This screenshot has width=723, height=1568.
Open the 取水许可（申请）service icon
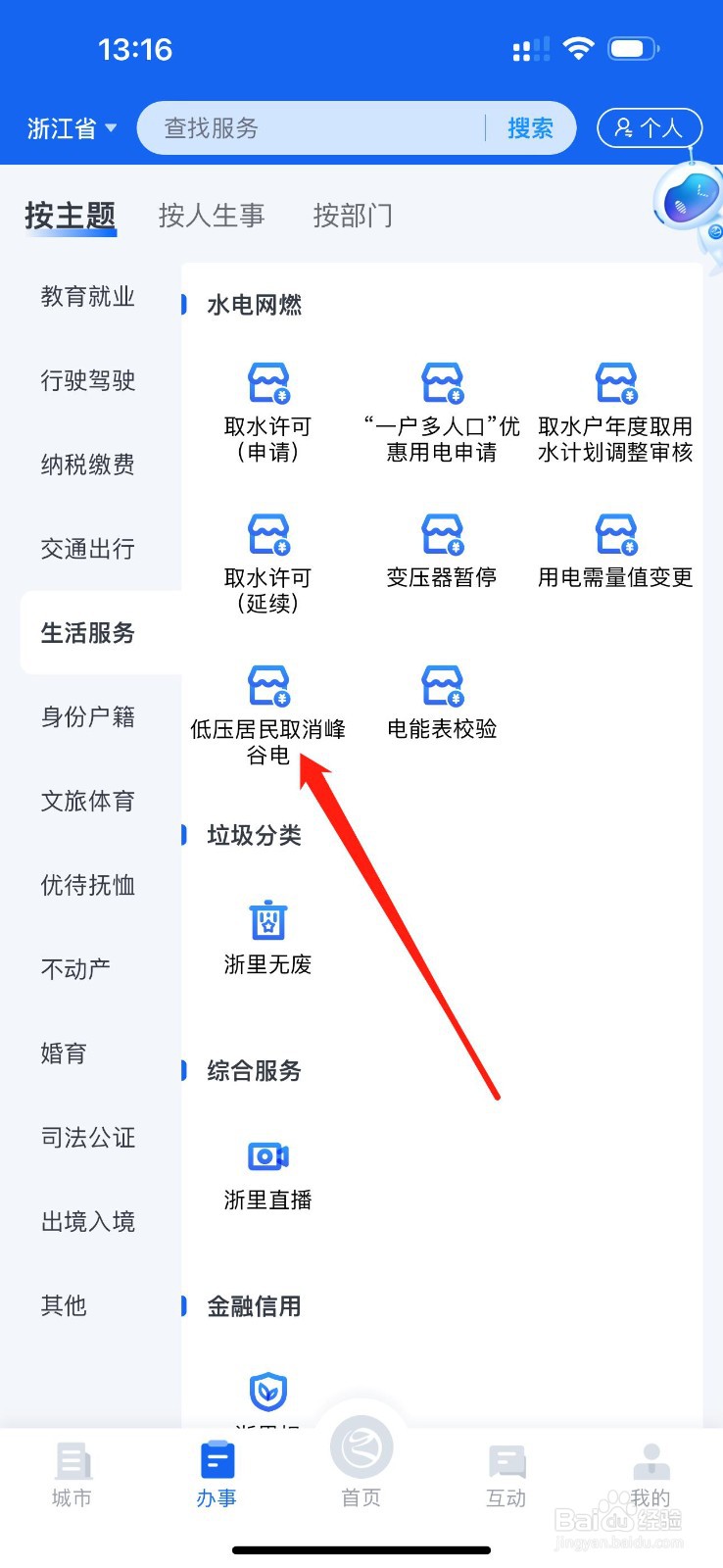(x=267, y=382)
